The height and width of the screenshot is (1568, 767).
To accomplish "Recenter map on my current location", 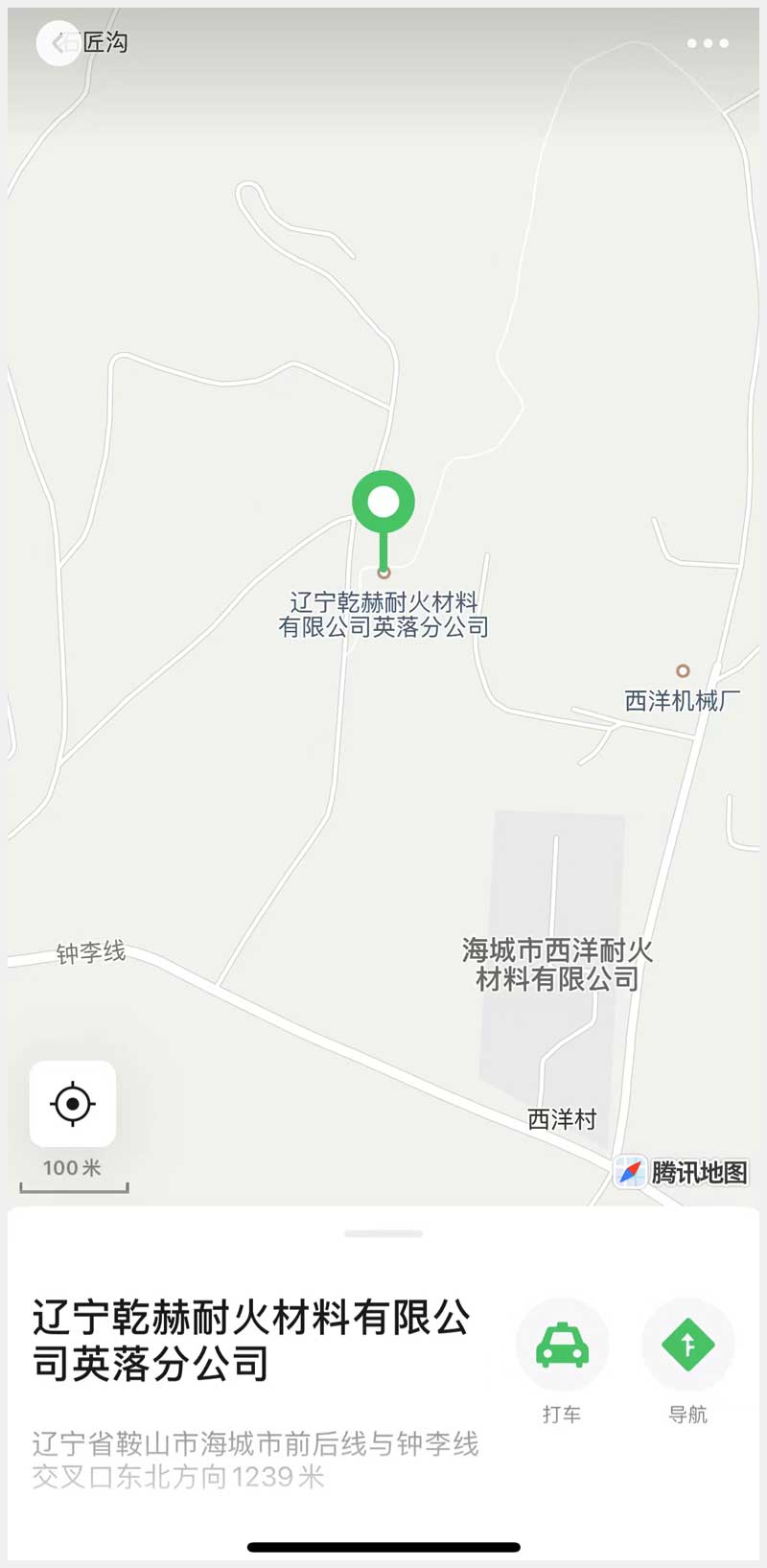I will point(73,1104).
